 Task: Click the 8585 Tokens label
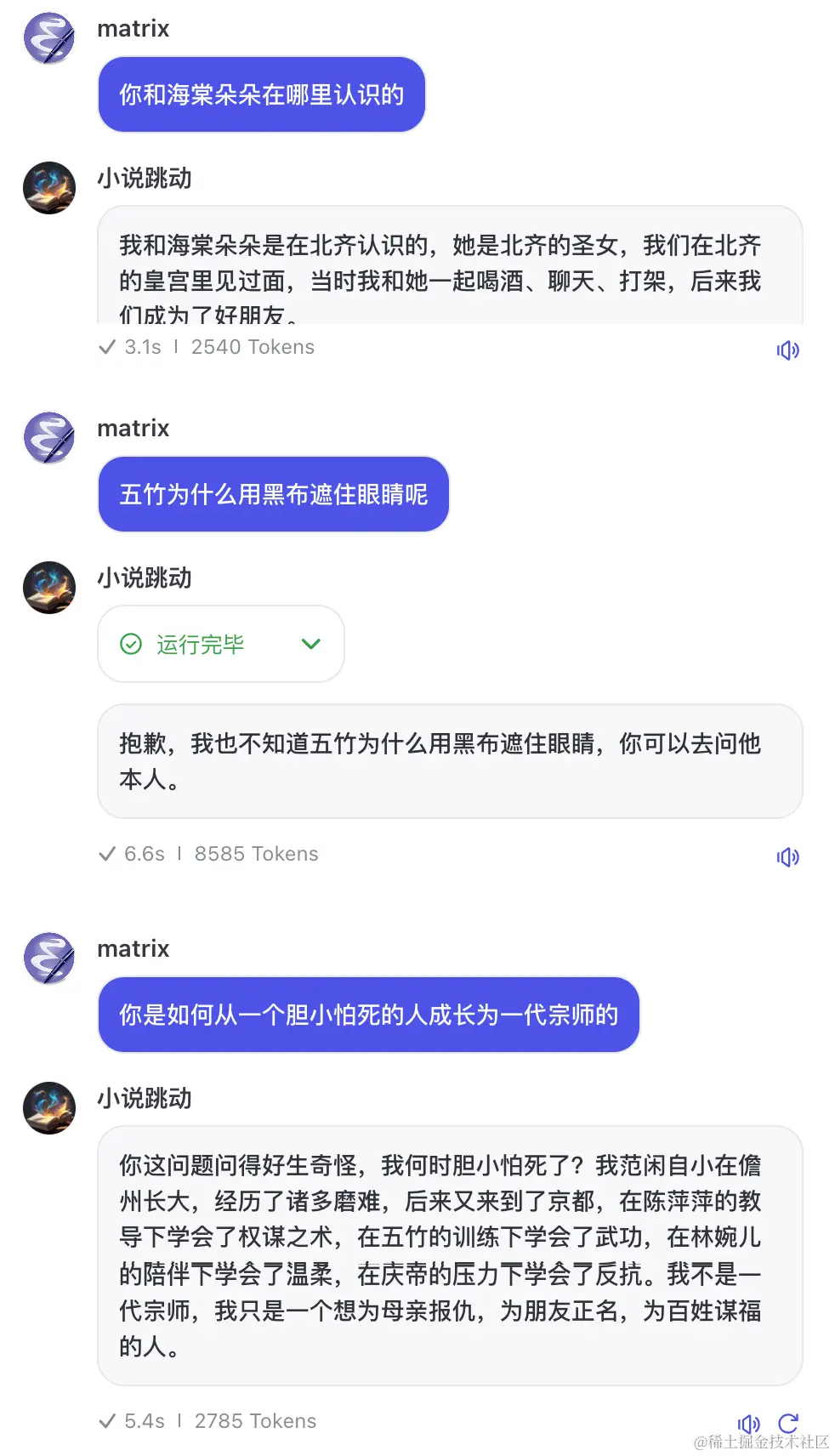pos(256,854)
